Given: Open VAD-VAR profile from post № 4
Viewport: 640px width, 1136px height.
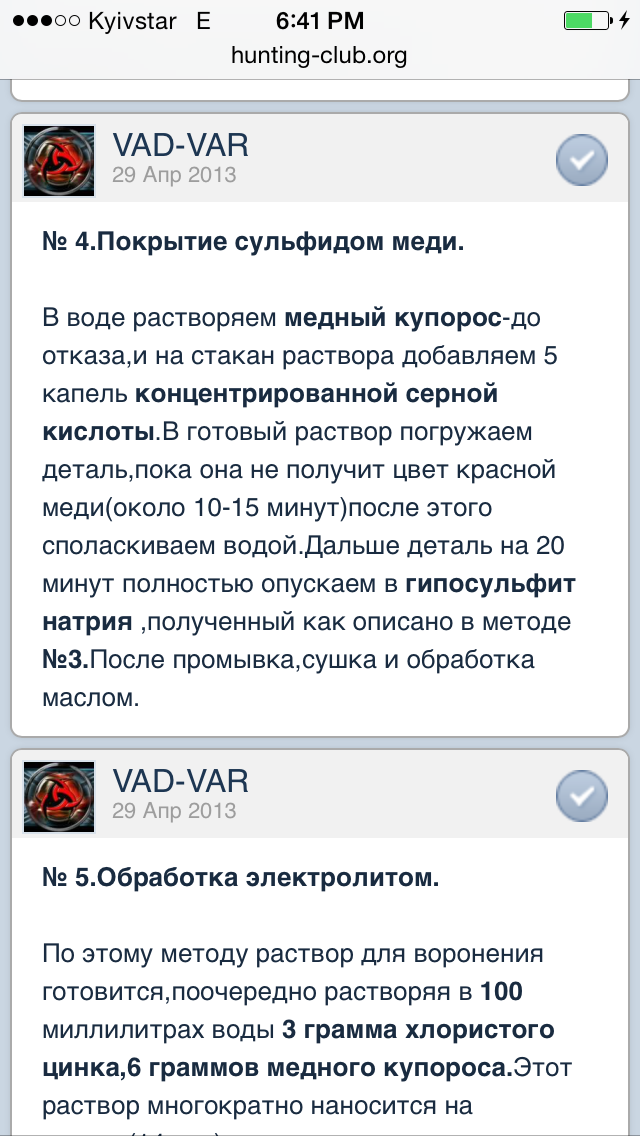Looking at the screenshot, I should (x=180, y=145).
